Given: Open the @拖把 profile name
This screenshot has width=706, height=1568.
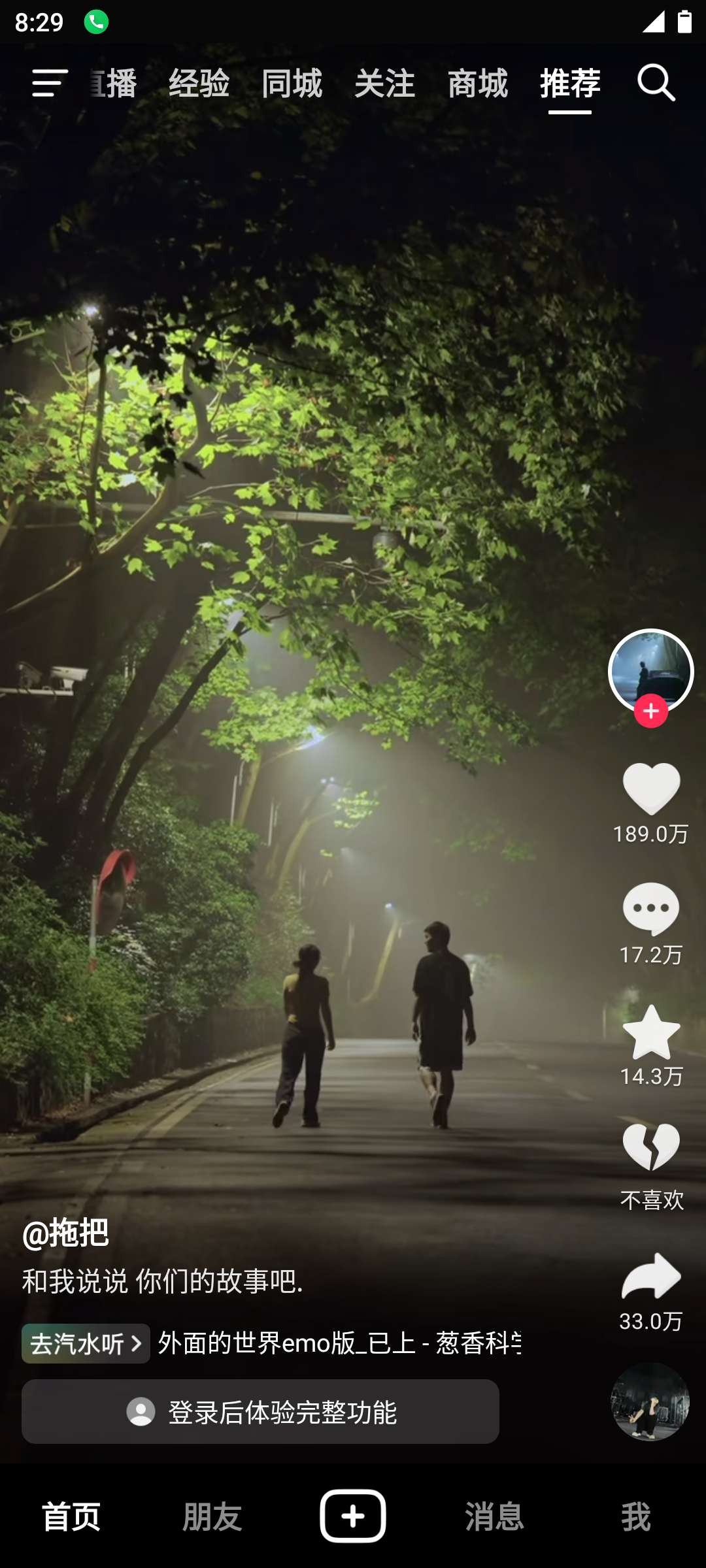Looking at the screenshot, I should point(65,1233).
